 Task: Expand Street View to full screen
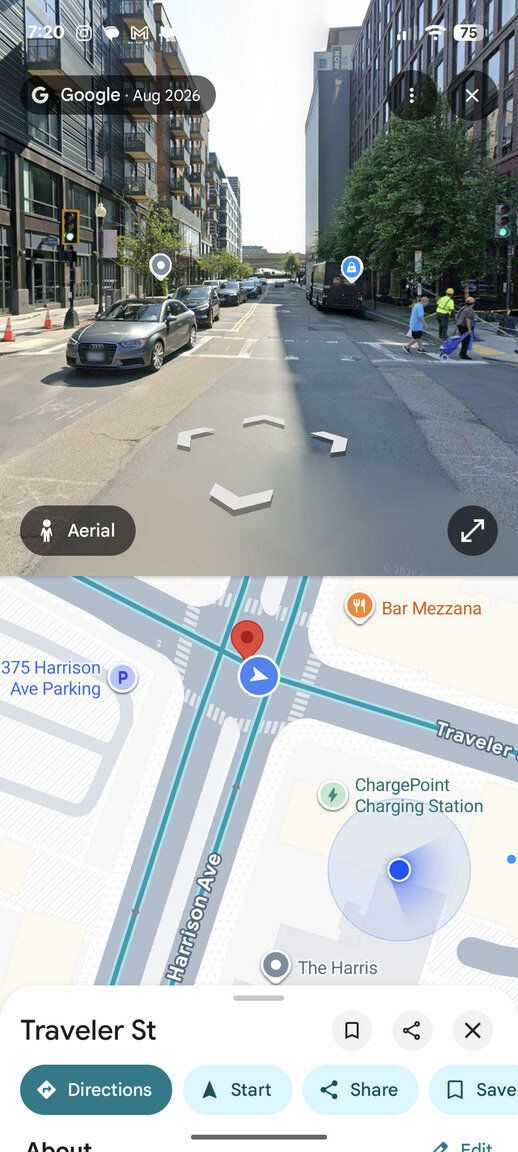(x=472, y=530)
